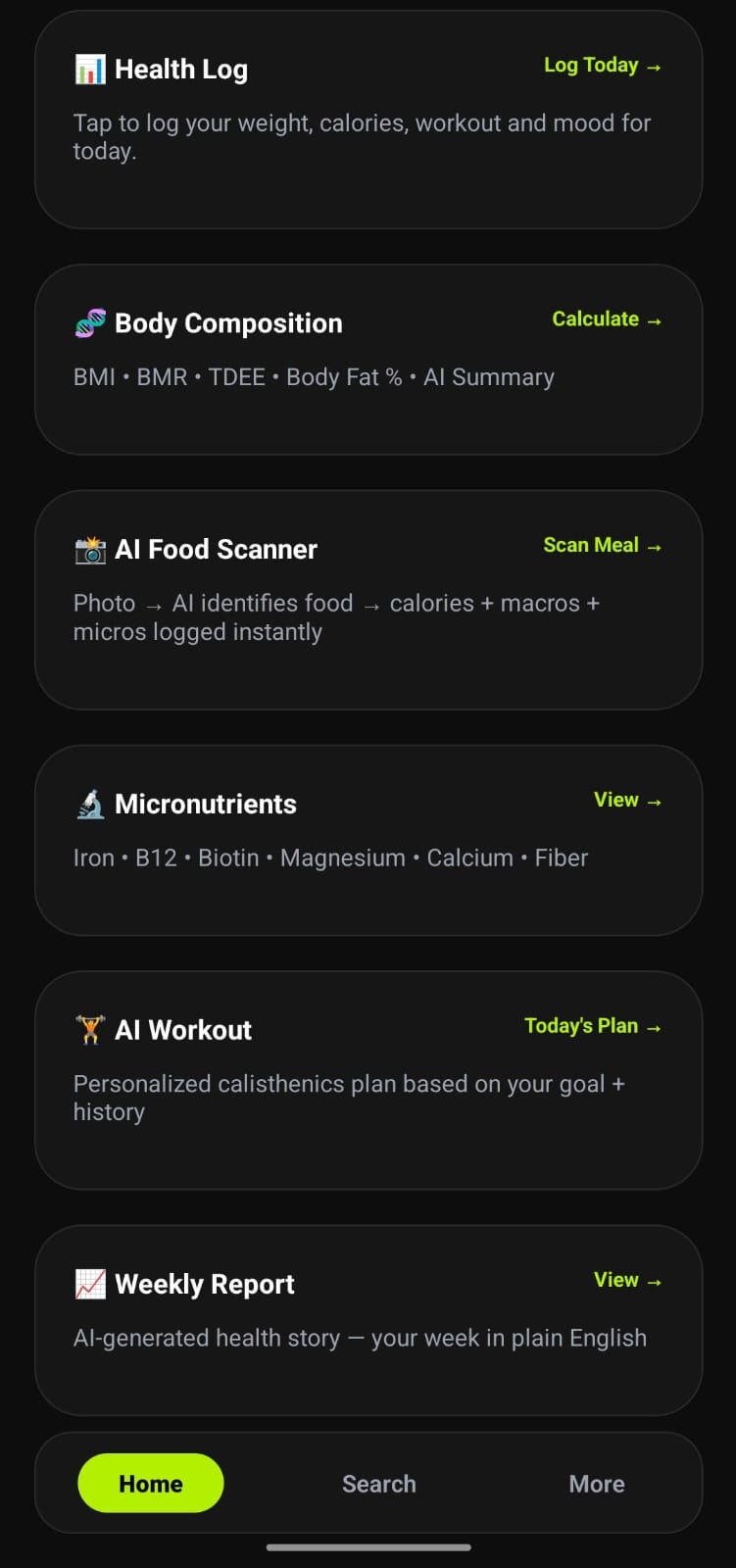Click the chart icon beside Weekly Report
This screenshot has width=736, height=1568.
pyautogui.click(x=90, y=1283)
